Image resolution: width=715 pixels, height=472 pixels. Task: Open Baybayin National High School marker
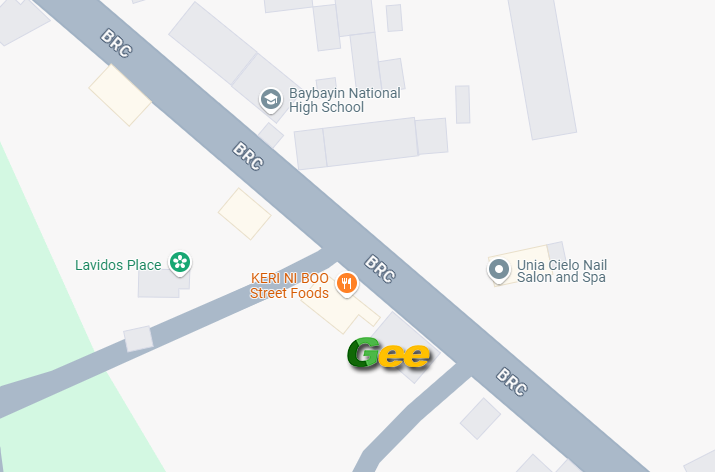(270, 99)
